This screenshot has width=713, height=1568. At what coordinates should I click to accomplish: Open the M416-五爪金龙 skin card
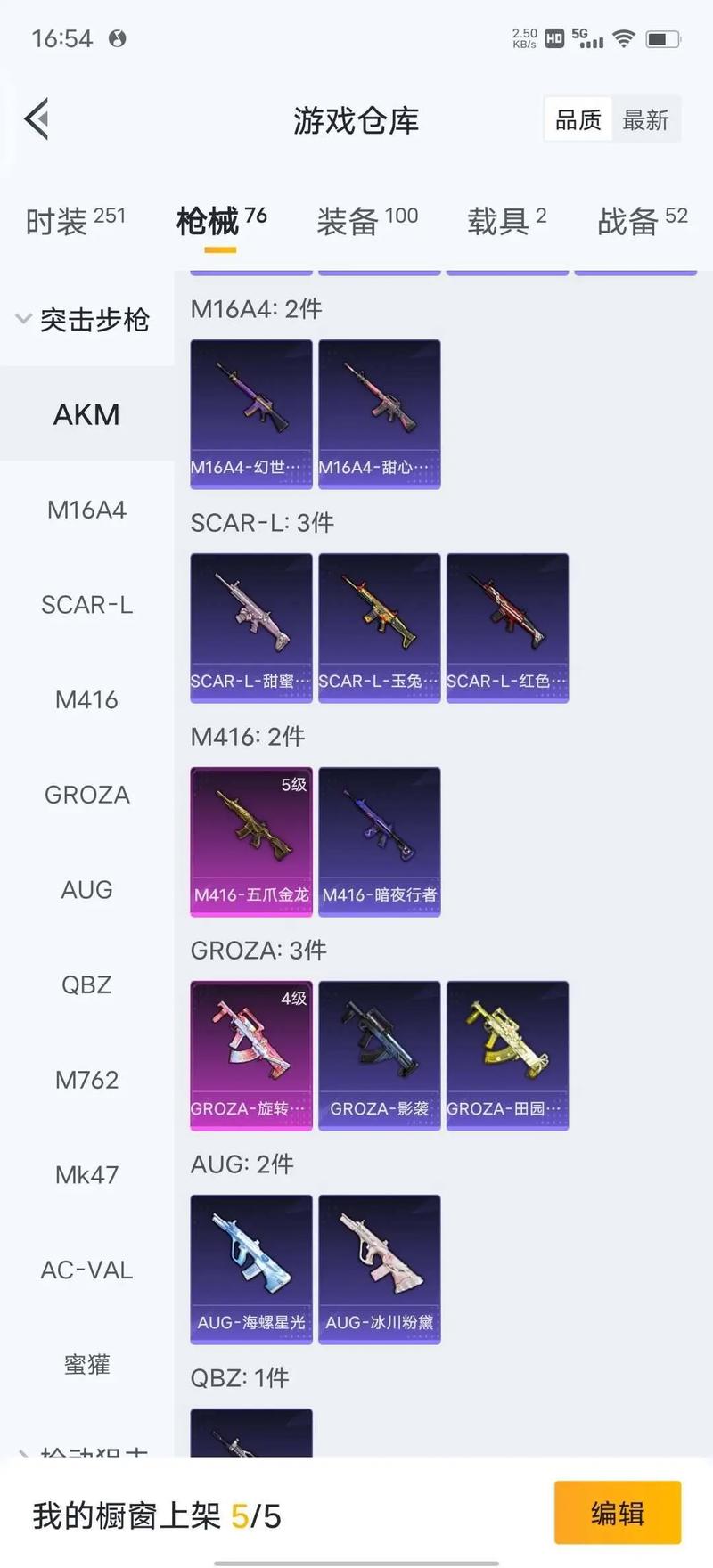(251, 841)
